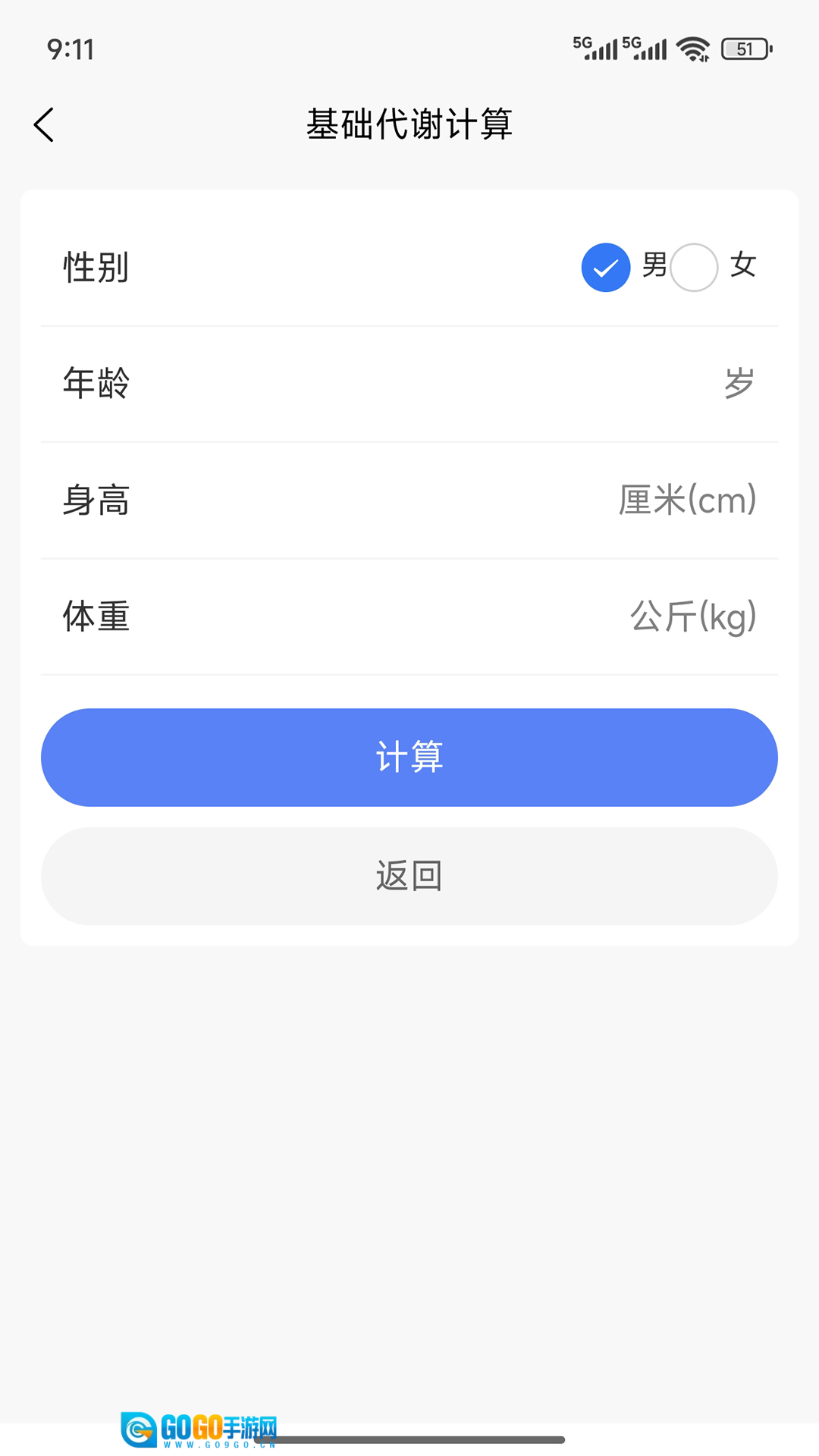
Task: Click the 体重 weight field
Action: [x=409, y=616]
